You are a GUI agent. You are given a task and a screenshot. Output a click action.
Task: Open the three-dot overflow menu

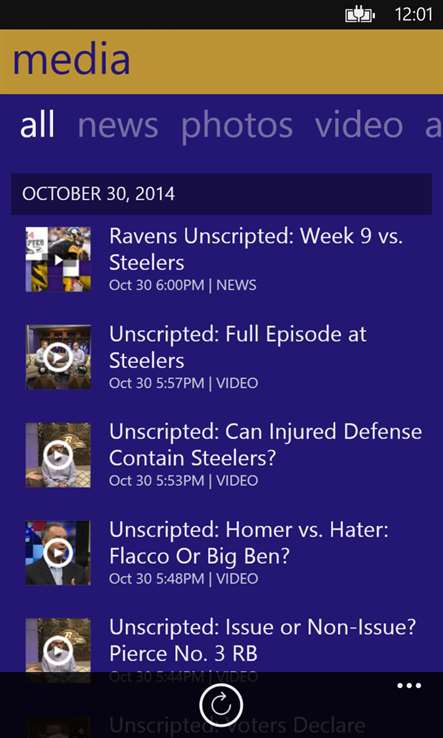point(409,686)
